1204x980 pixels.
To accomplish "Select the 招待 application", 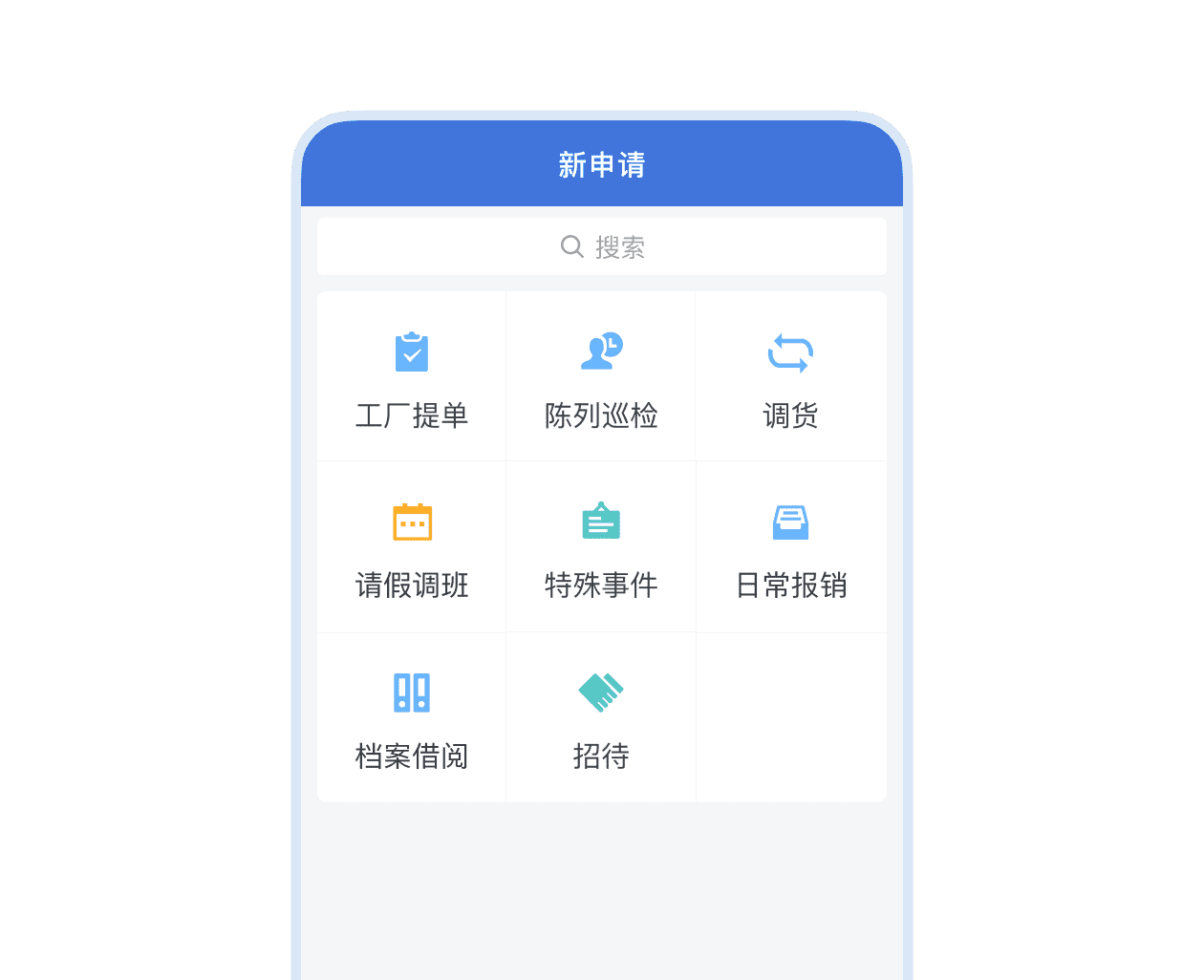I will pos(601,718).
